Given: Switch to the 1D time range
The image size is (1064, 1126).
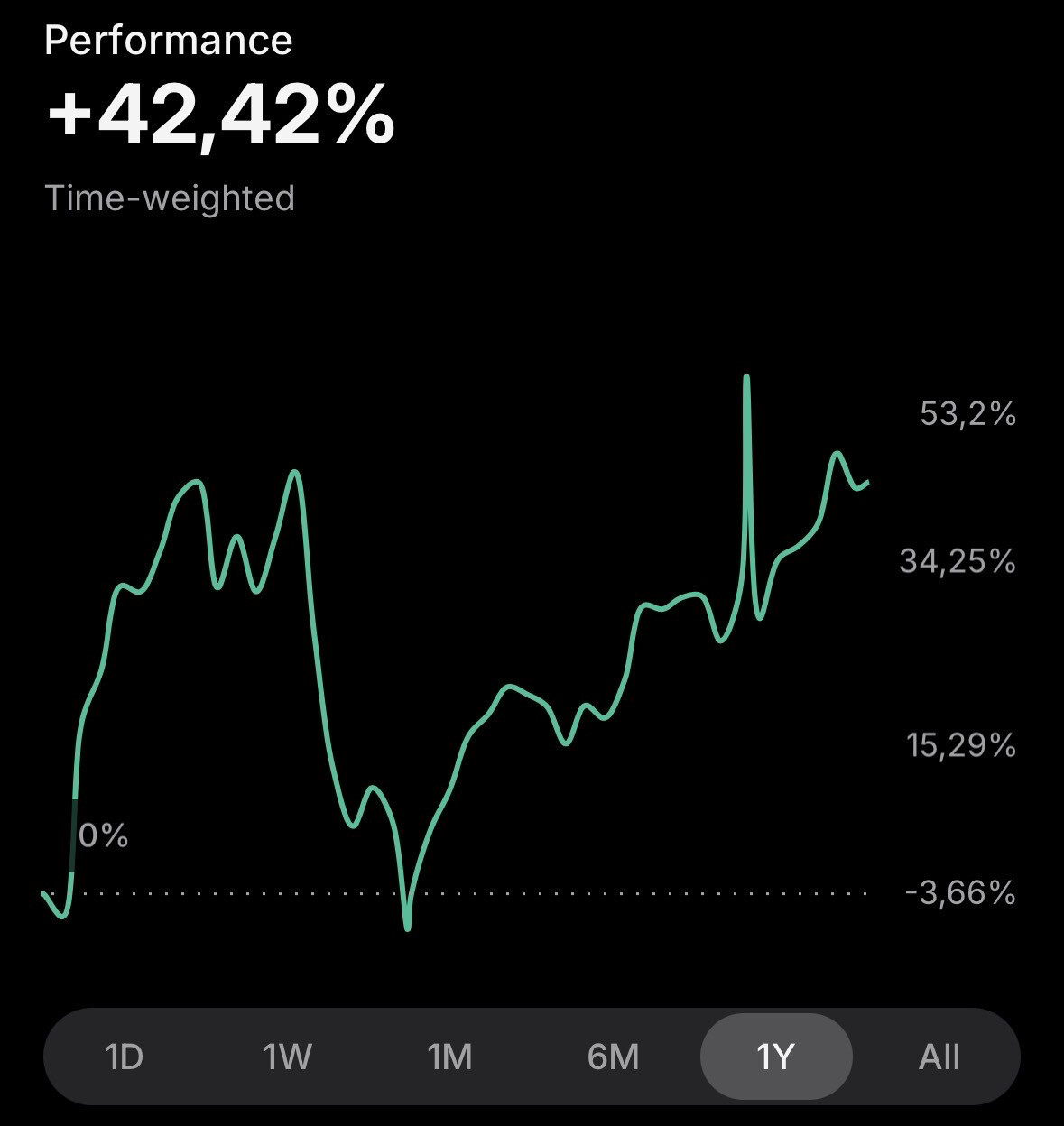Looking at the screenshot, I should (x=125, y=1056).
